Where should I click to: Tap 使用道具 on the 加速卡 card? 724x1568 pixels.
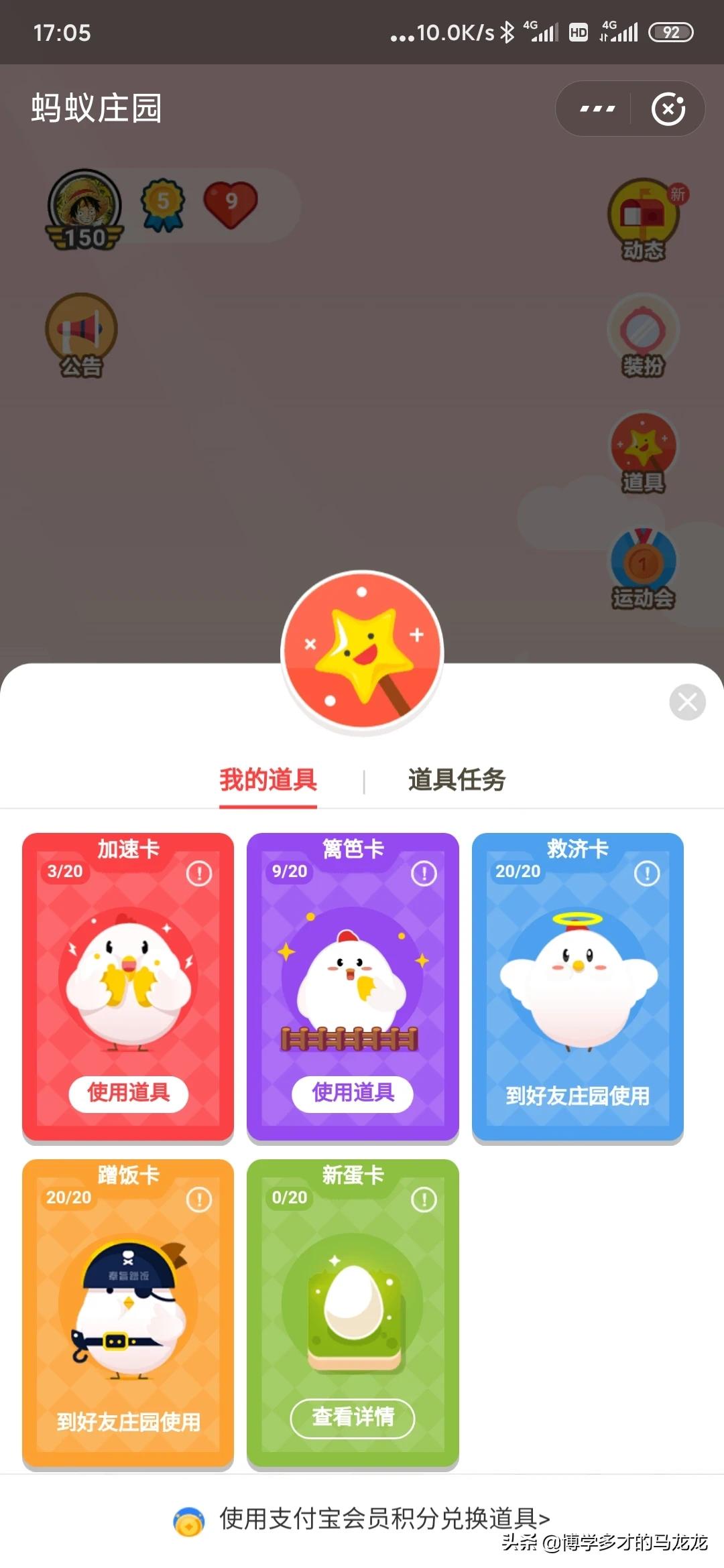(x=128, y=1093)
